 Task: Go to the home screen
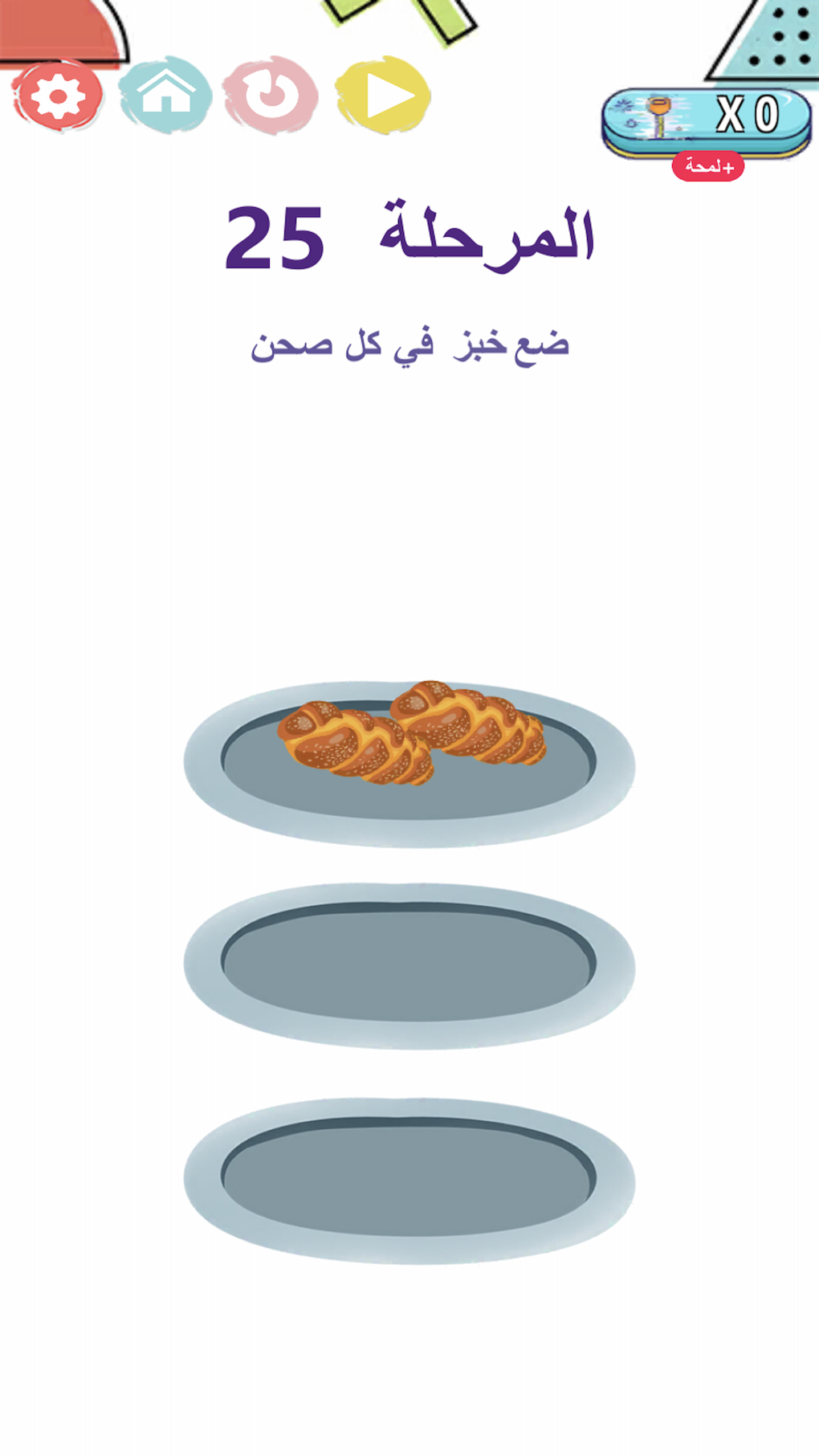(165, 95)
